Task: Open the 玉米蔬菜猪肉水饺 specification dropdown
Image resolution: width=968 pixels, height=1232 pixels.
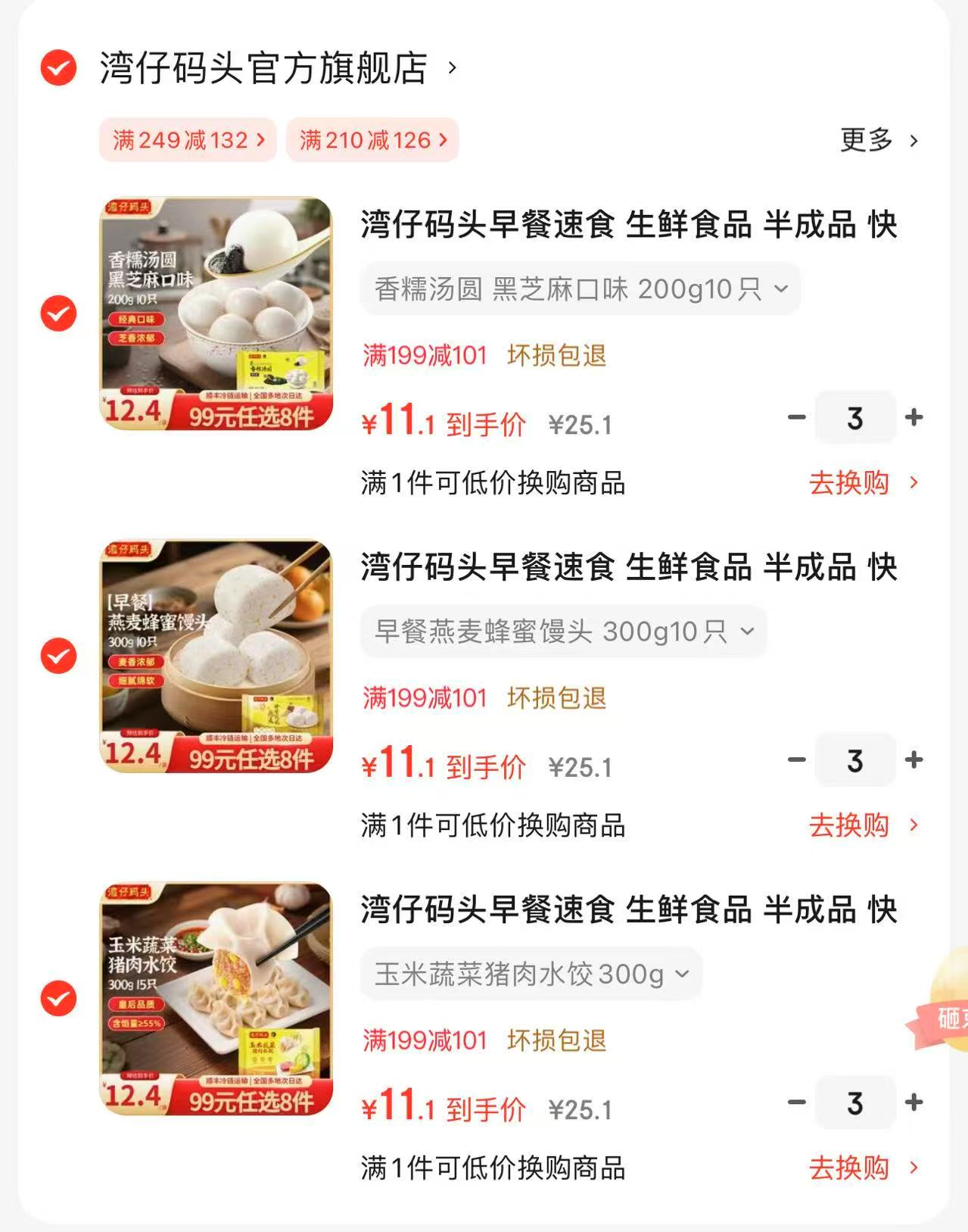Action: [531, 973]
